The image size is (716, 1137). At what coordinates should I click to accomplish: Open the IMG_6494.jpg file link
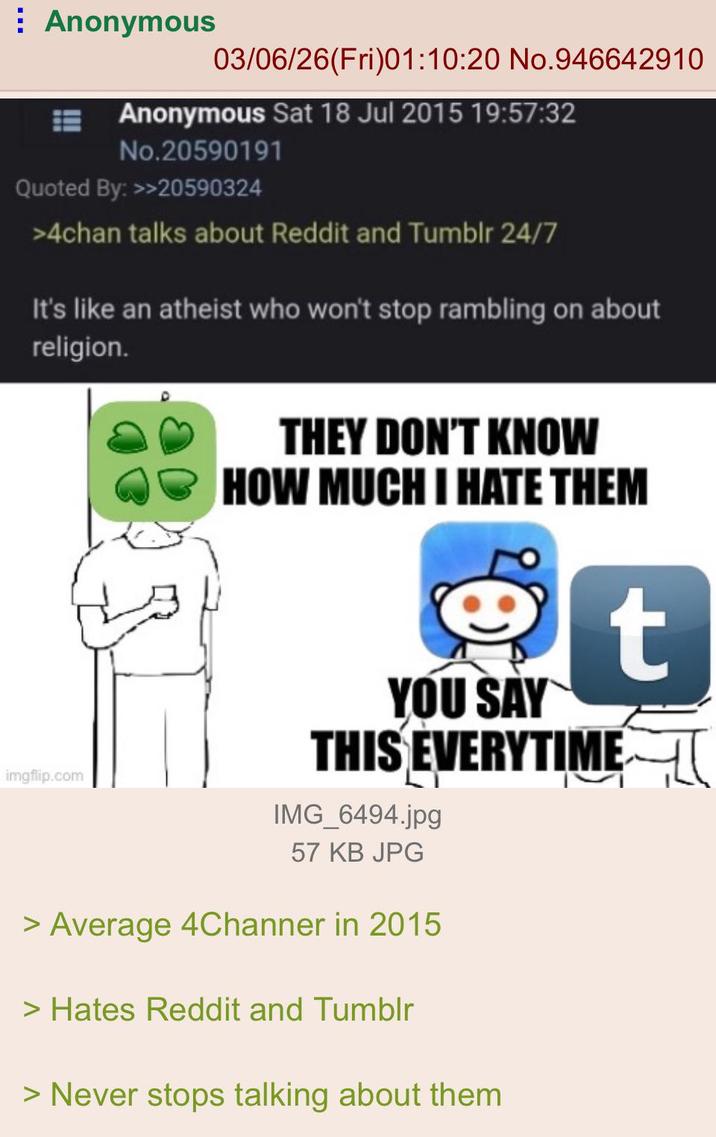[357, 815]
